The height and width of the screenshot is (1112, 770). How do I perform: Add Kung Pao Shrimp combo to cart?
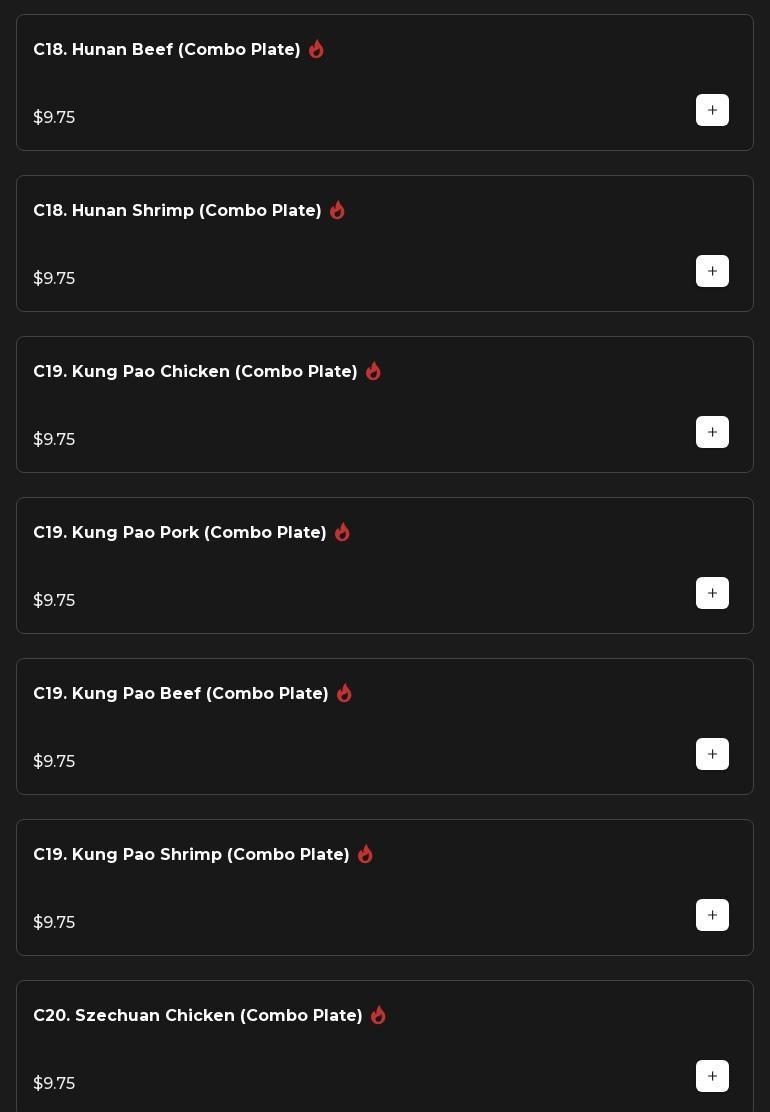click(x=712, y=915)
